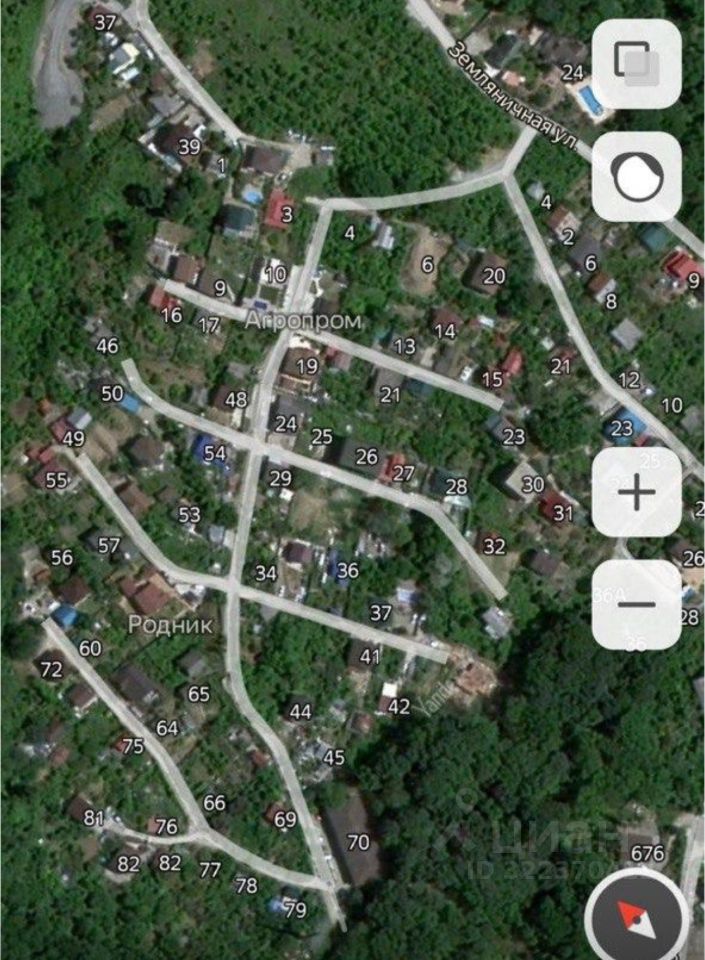Open the map layers selector
The height and width of the screenshot is (960, 705).
[636, 64]
